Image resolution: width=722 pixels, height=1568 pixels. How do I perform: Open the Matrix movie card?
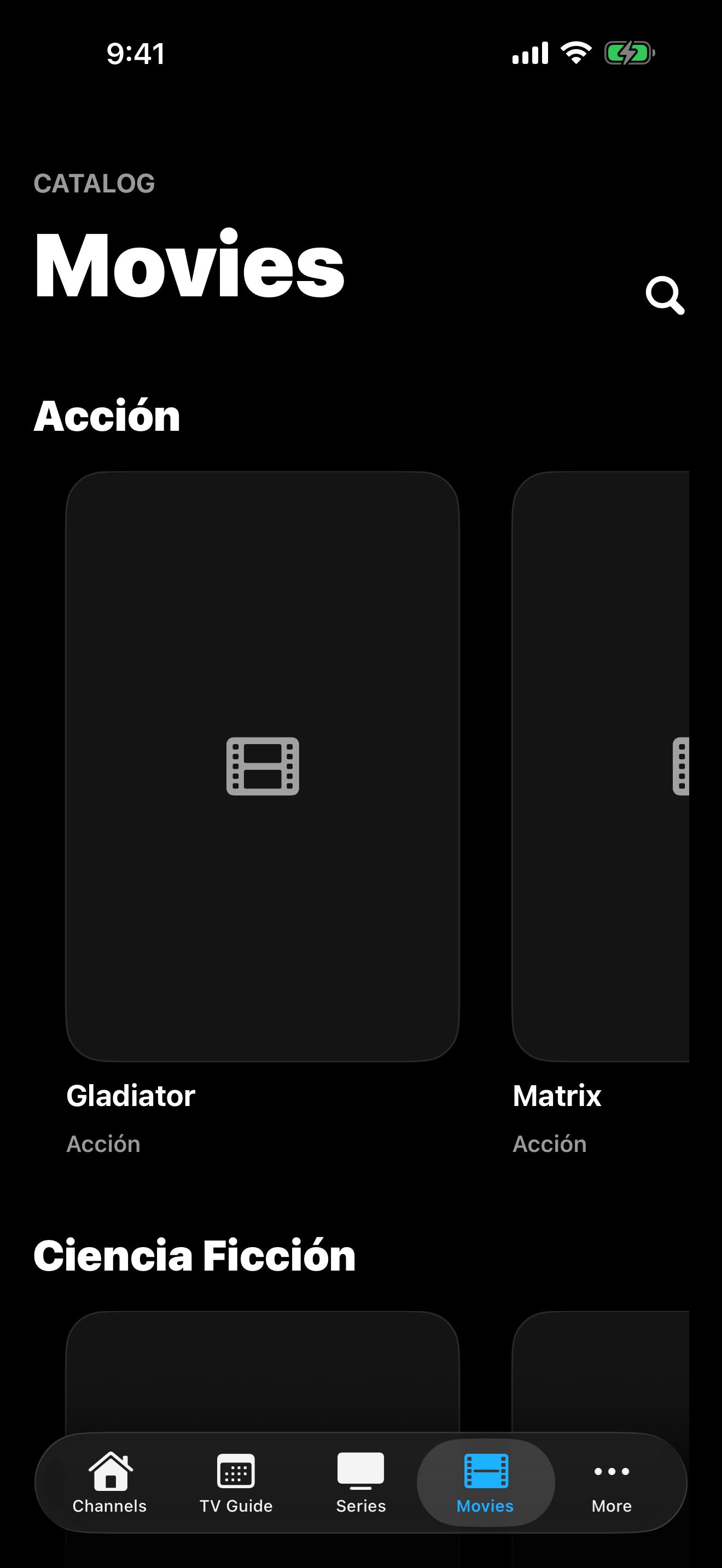click(600, 766)
